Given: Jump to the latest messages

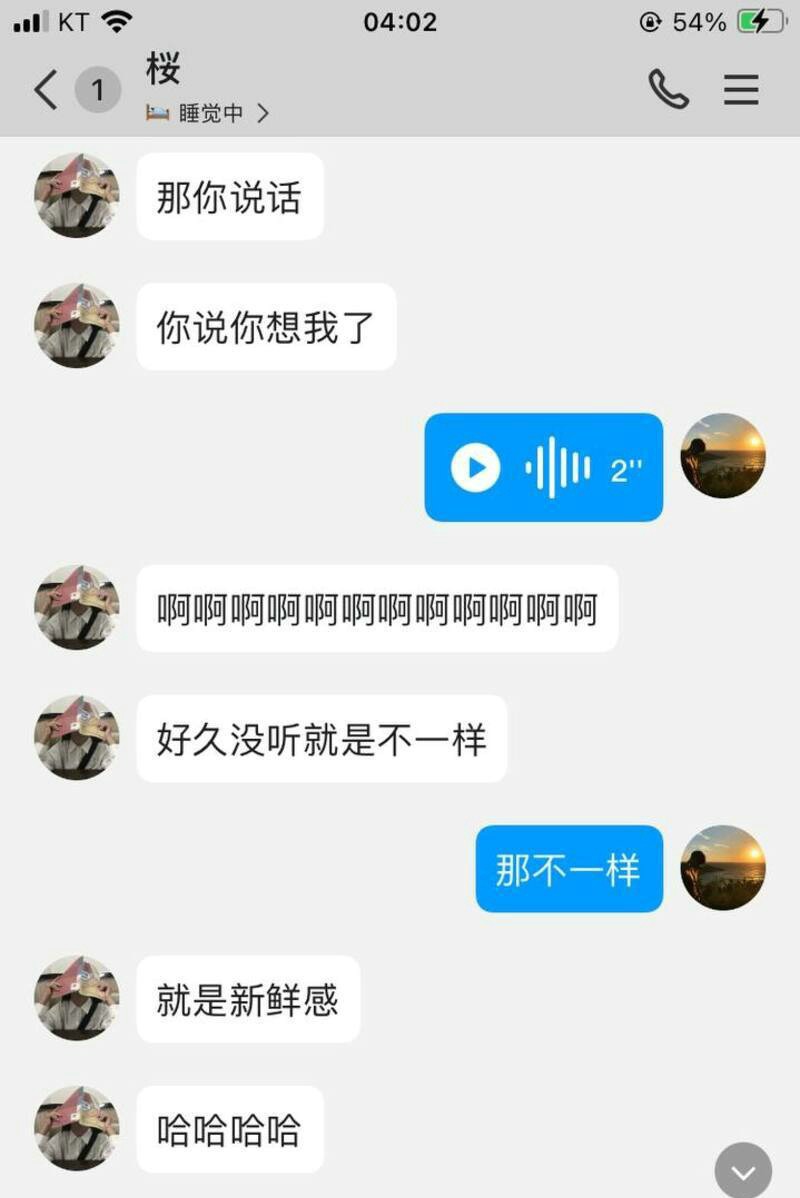Looking at the screenshot, I should 743,1170.
